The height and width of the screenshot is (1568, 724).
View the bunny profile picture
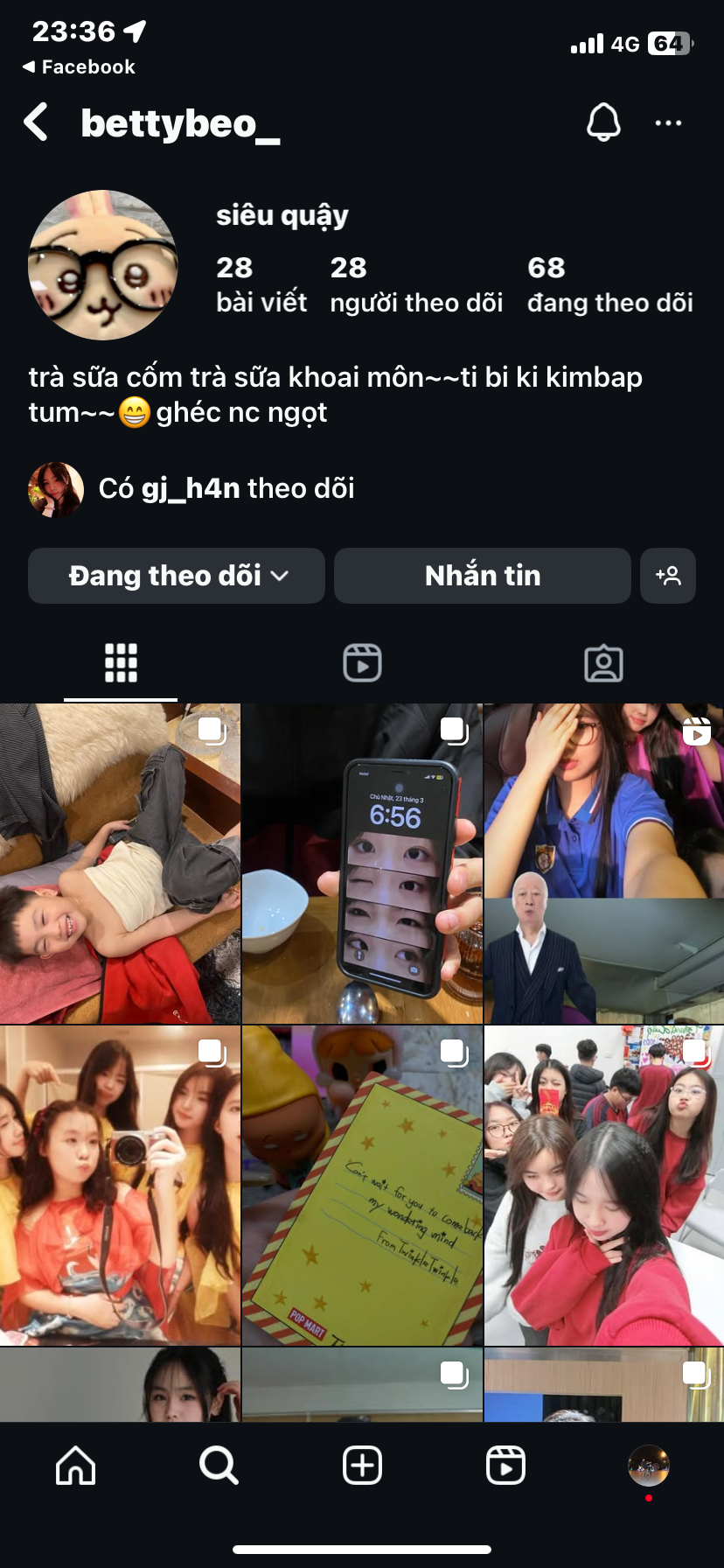pos(103,265)
